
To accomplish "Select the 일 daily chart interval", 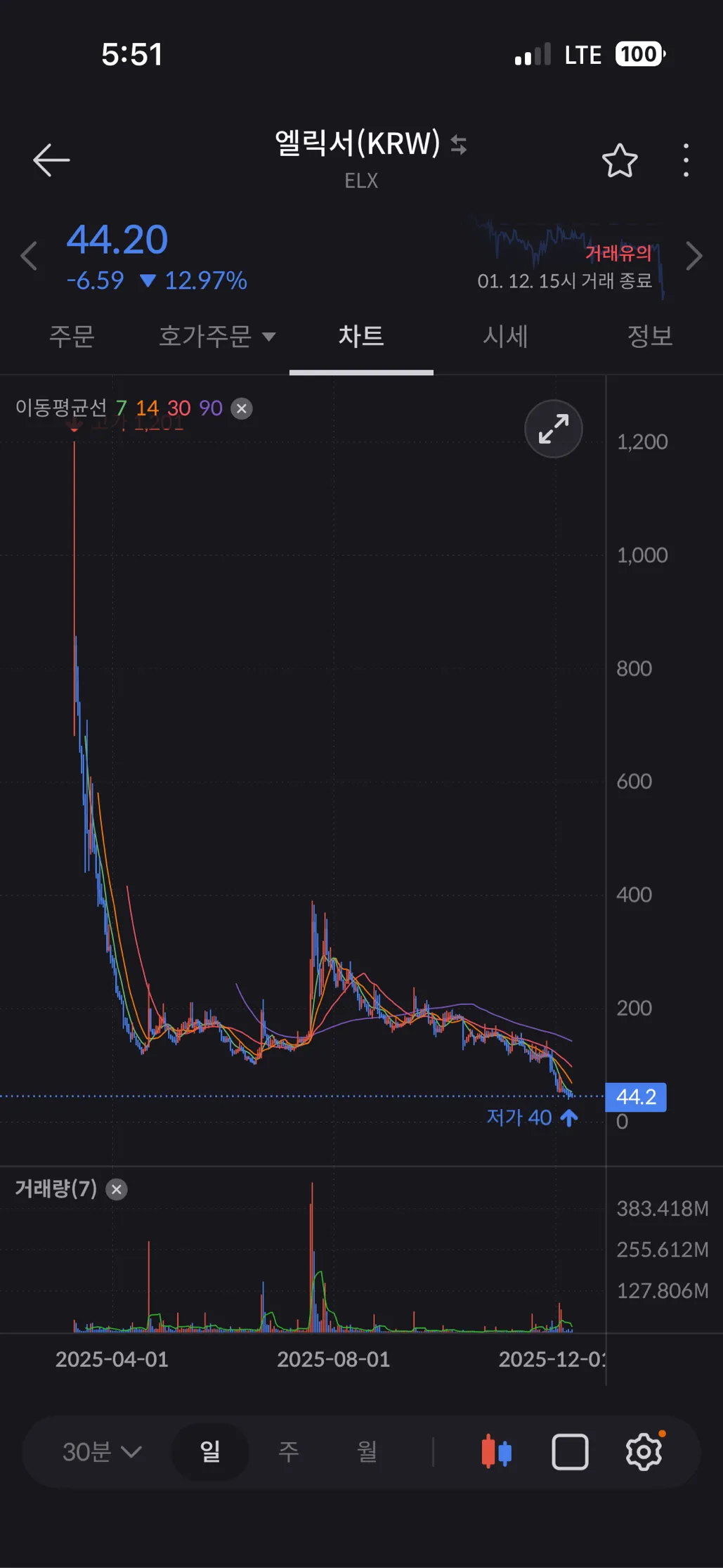I will 210,1451.
